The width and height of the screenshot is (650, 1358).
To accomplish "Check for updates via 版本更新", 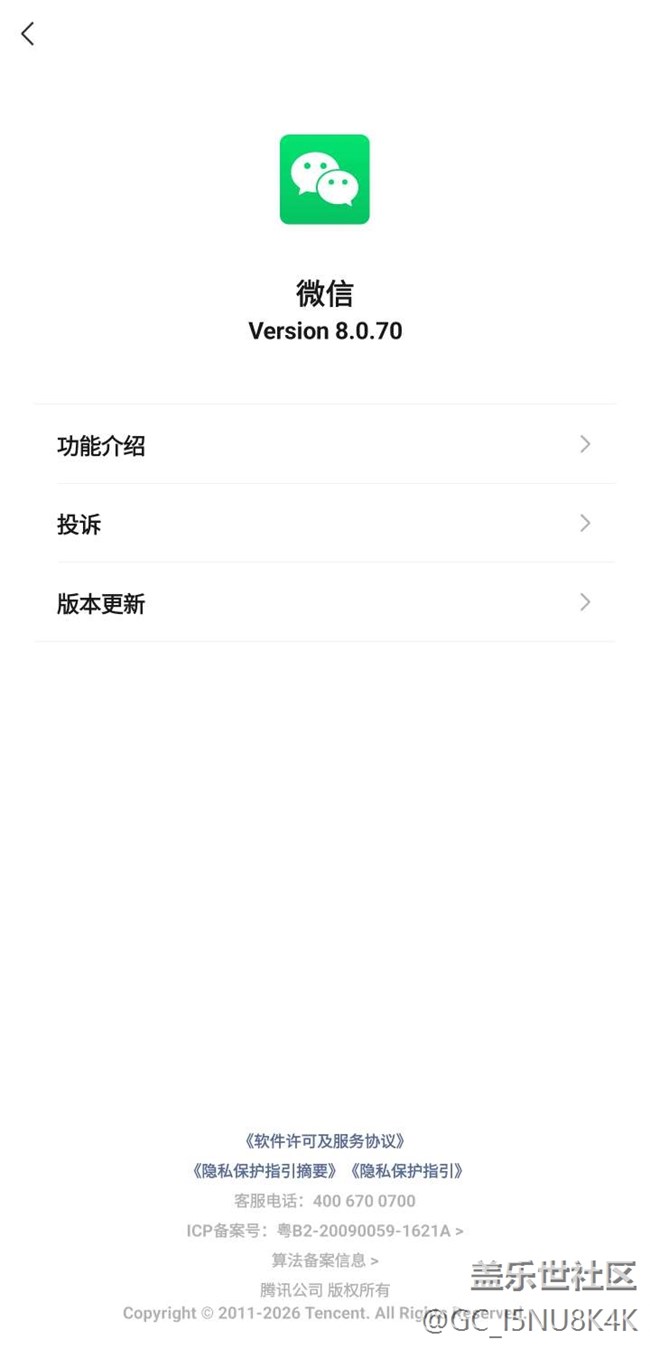I will click(324, 603).
